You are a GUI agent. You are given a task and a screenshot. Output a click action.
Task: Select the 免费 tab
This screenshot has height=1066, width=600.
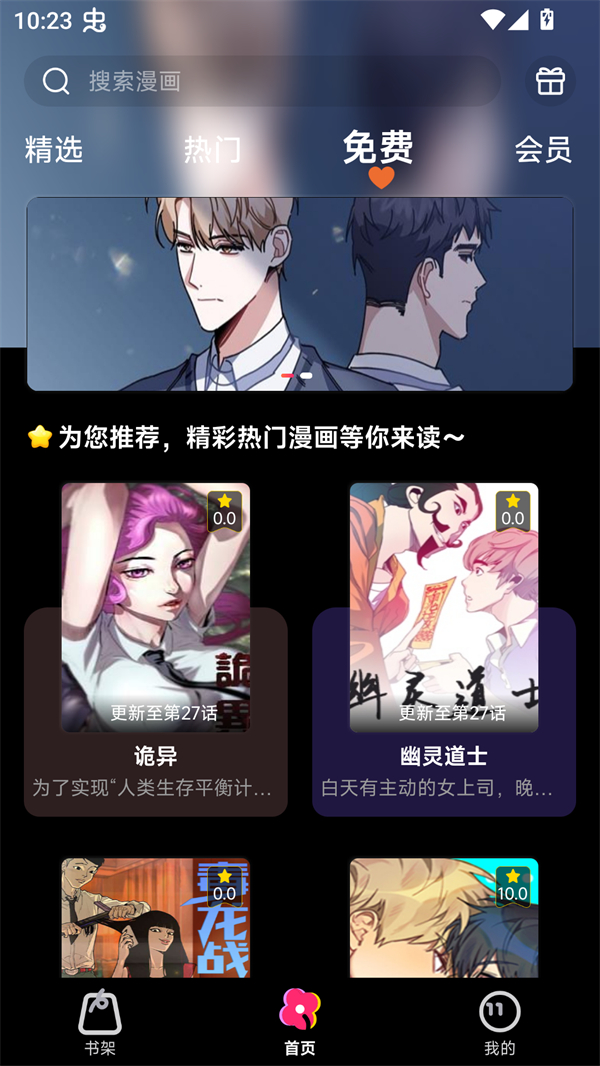pyautogui.click(x=378, y=148)
